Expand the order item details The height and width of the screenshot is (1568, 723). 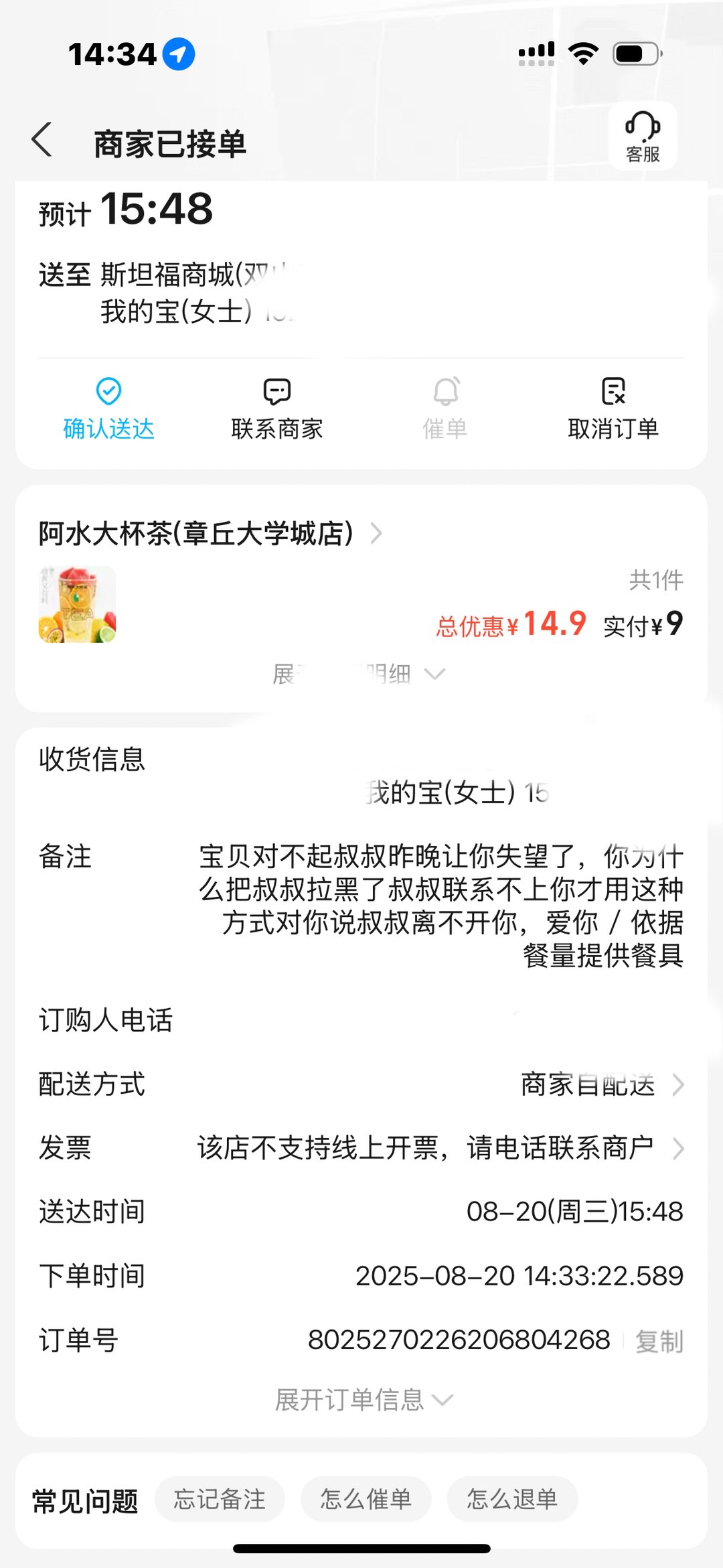(x=359, y=674)
